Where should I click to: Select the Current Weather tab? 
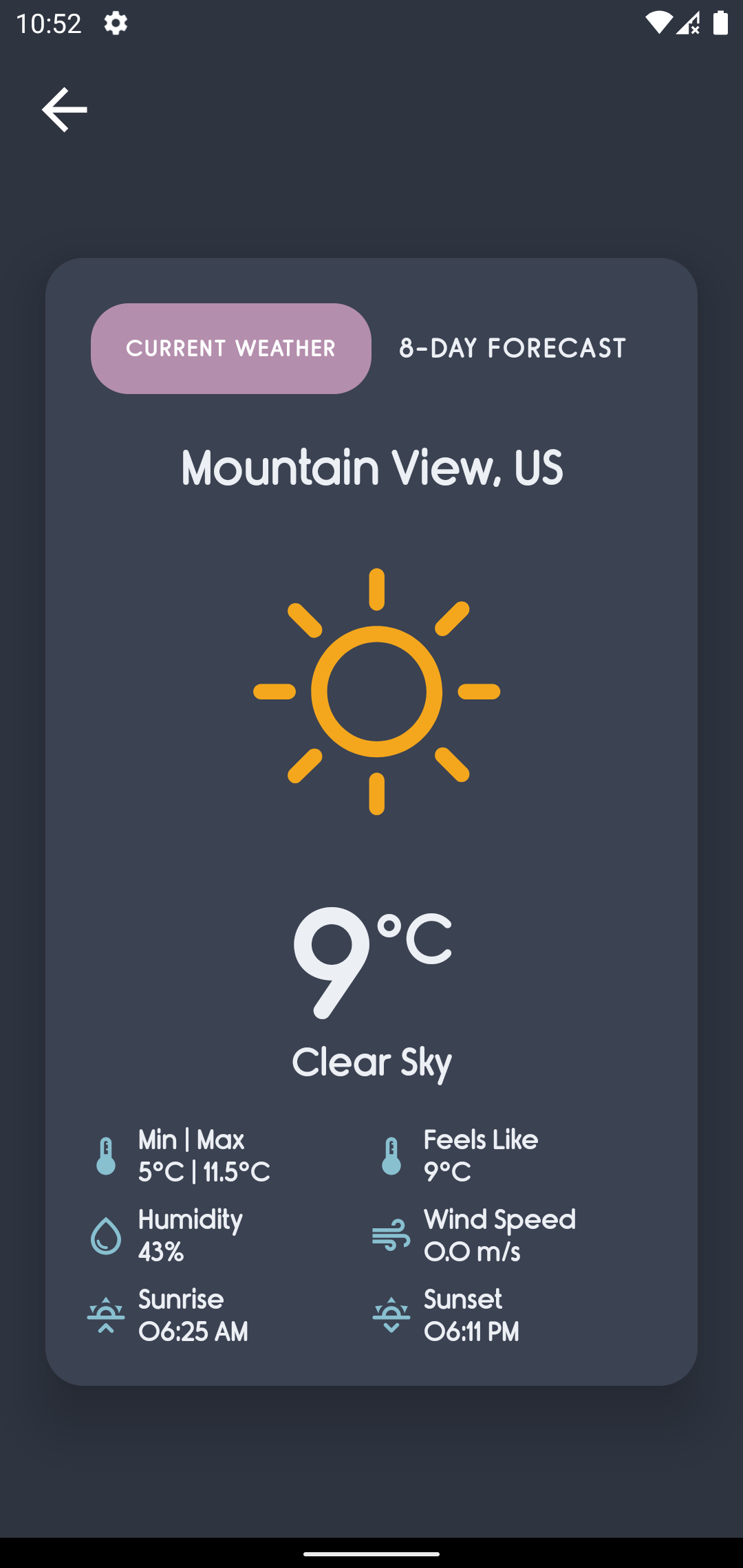pos(231,349)
